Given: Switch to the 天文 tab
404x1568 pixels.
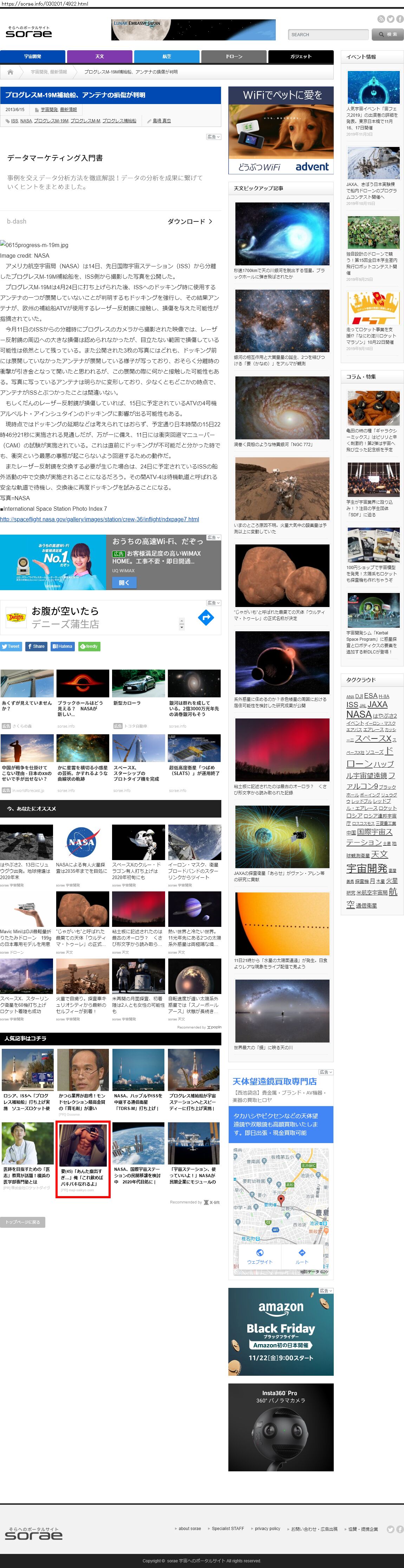Looking at the screenshot, I should pos(99,57).
